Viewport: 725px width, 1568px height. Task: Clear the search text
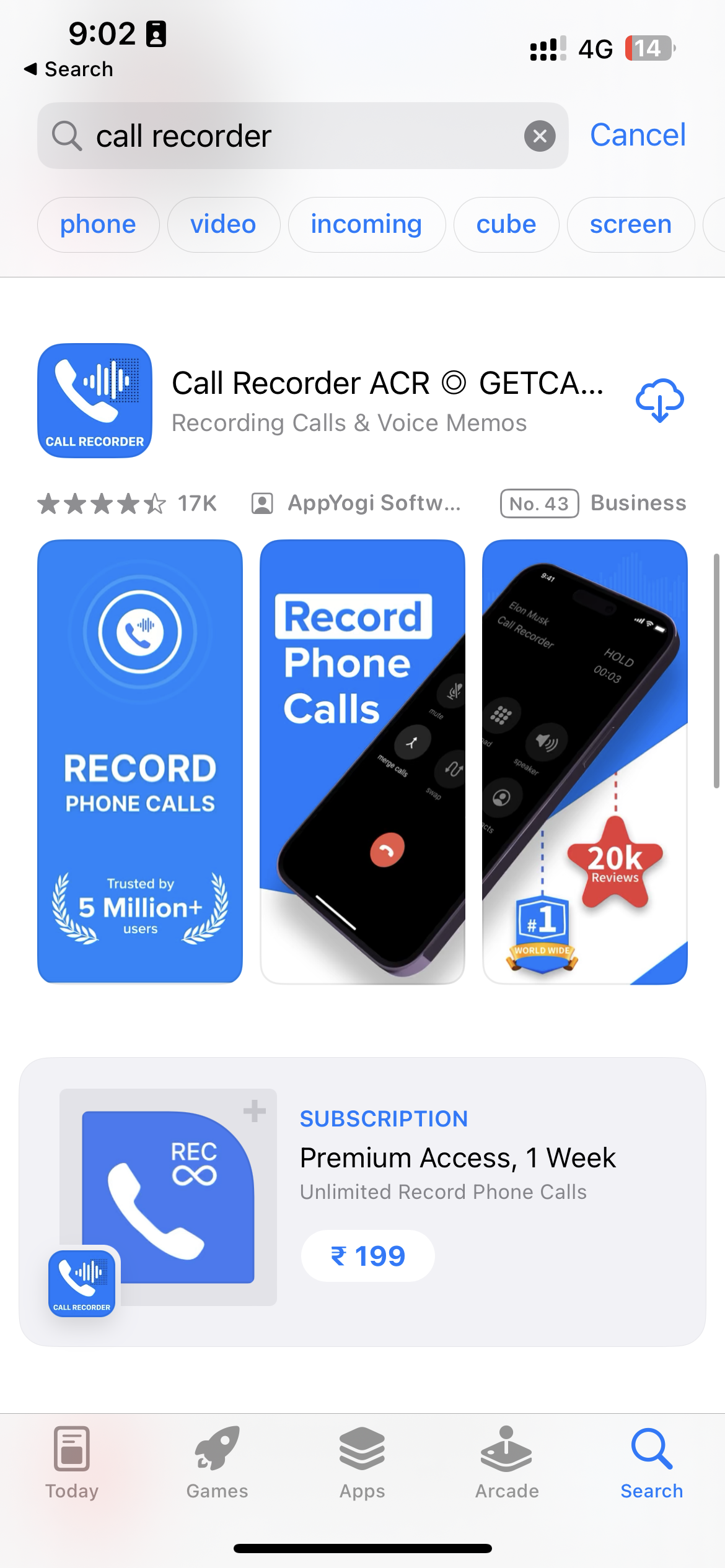[540, 136]
